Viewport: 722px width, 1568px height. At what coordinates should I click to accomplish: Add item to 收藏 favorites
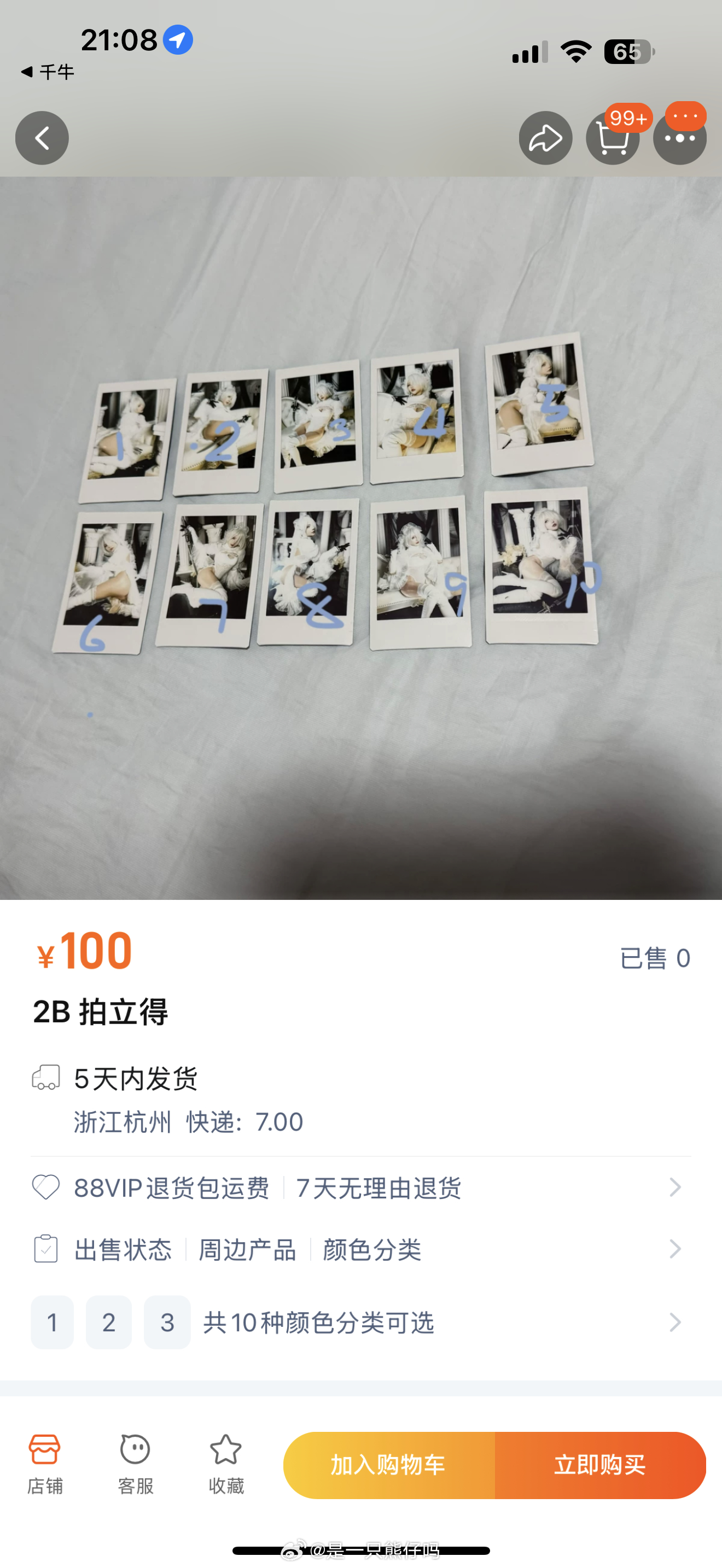(x=226, y=1465)
